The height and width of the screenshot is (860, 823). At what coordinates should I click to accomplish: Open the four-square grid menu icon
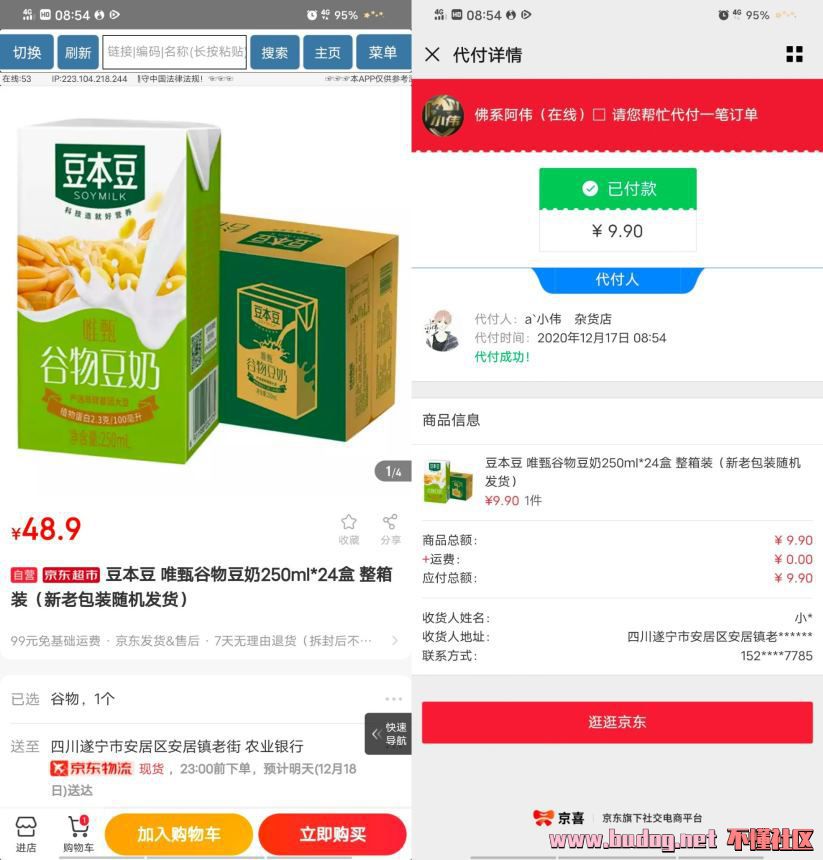point(794,54)
